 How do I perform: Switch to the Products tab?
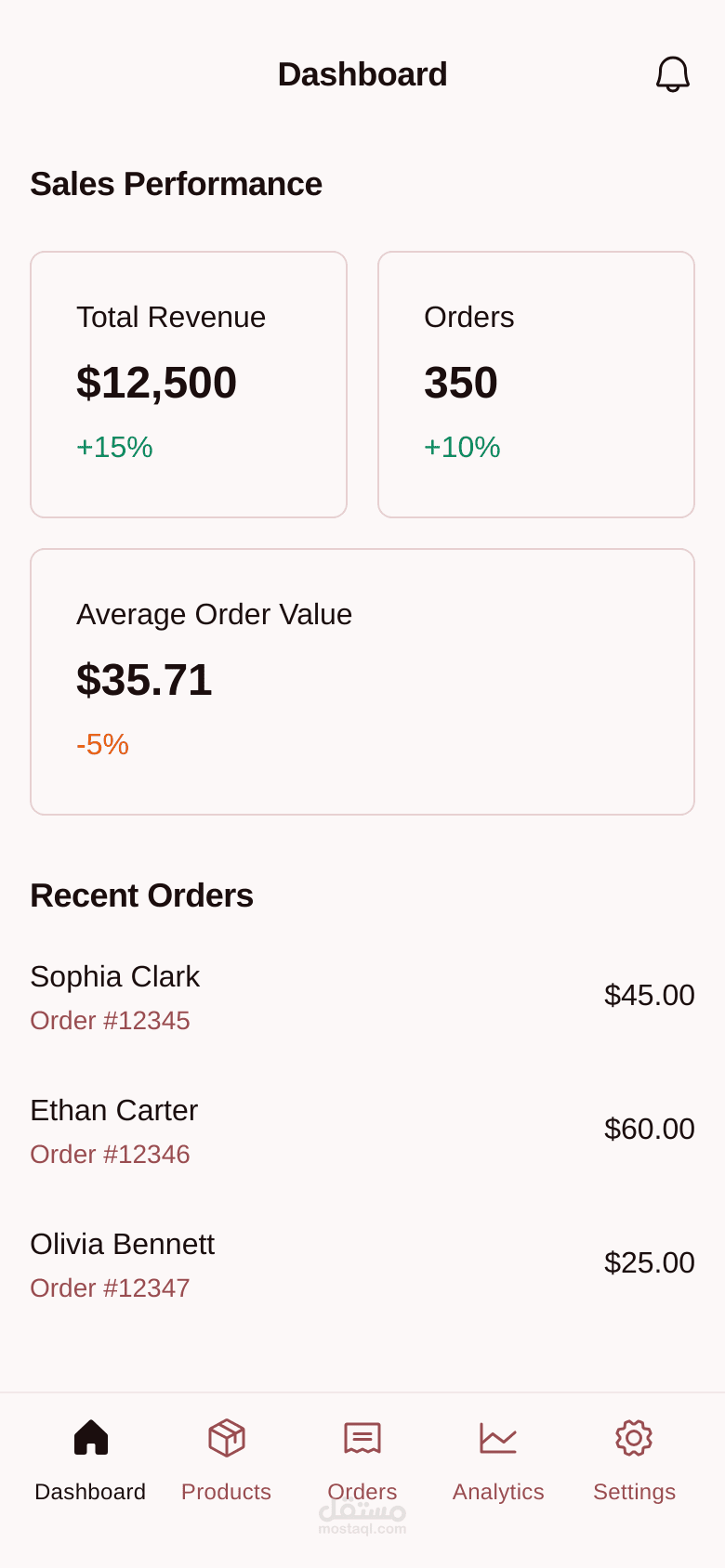(x=226, y=1460)
